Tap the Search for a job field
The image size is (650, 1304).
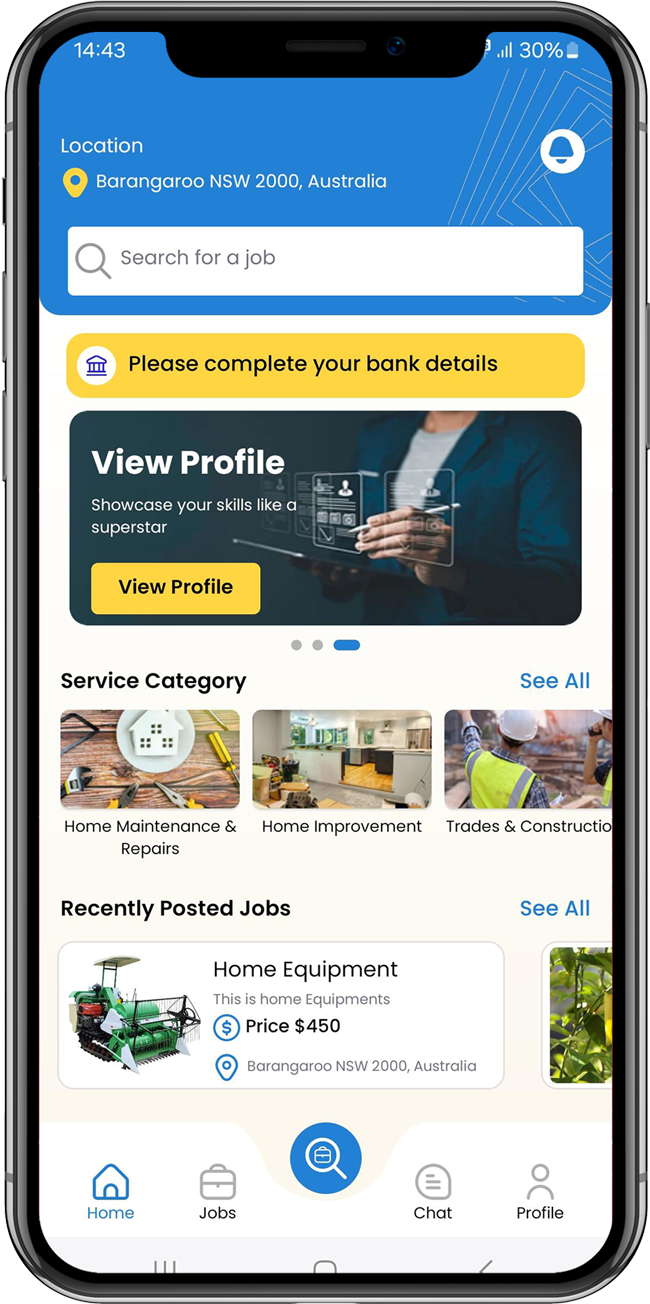tap(325, 260)
